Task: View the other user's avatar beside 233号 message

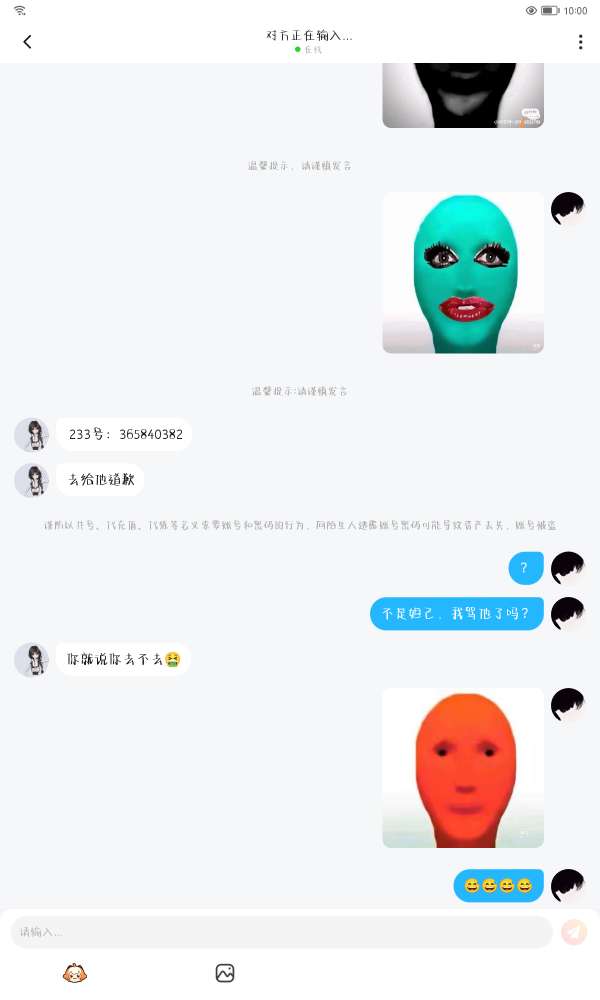Action: [32, 435]
